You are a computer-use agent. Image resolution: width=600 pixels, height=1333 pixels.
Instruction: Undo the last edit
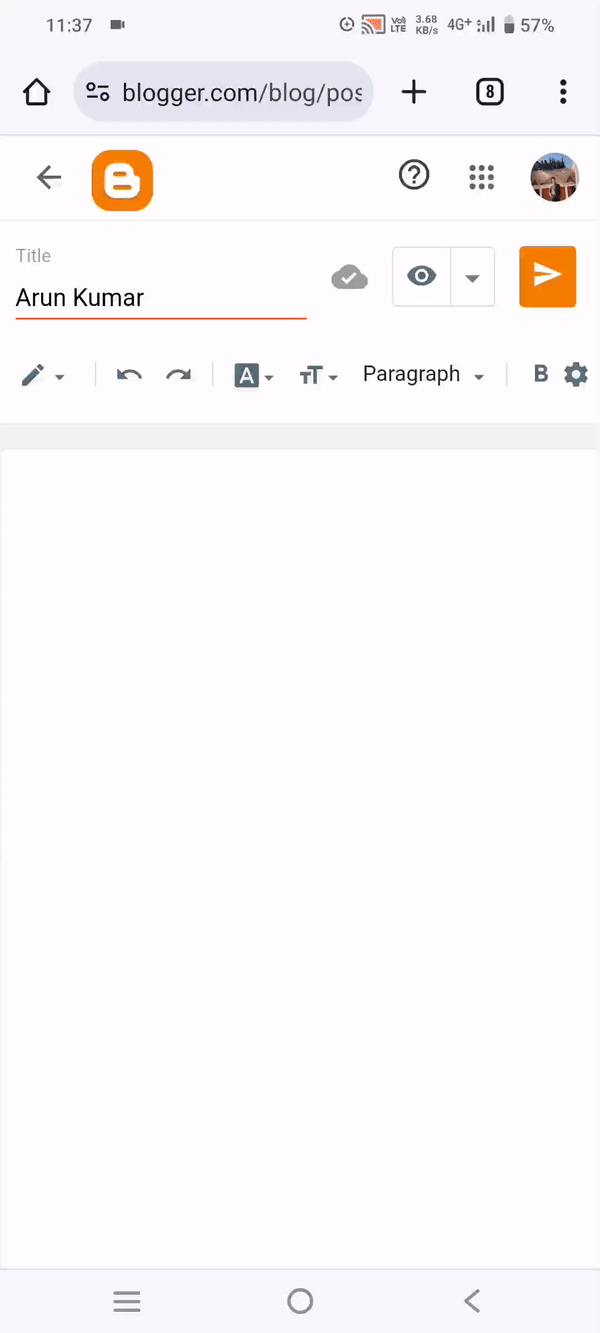129,375
